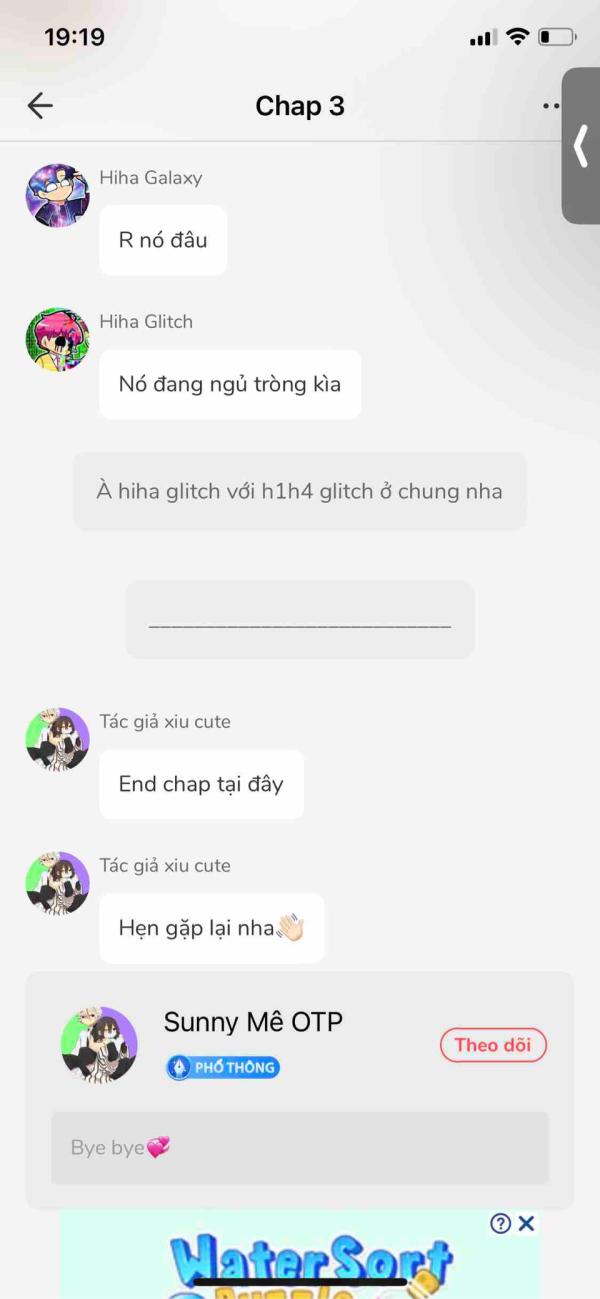Expand the side panel arrow handle
The image size is (600, 1299).
pyautogui.click(x=581, y=146)
